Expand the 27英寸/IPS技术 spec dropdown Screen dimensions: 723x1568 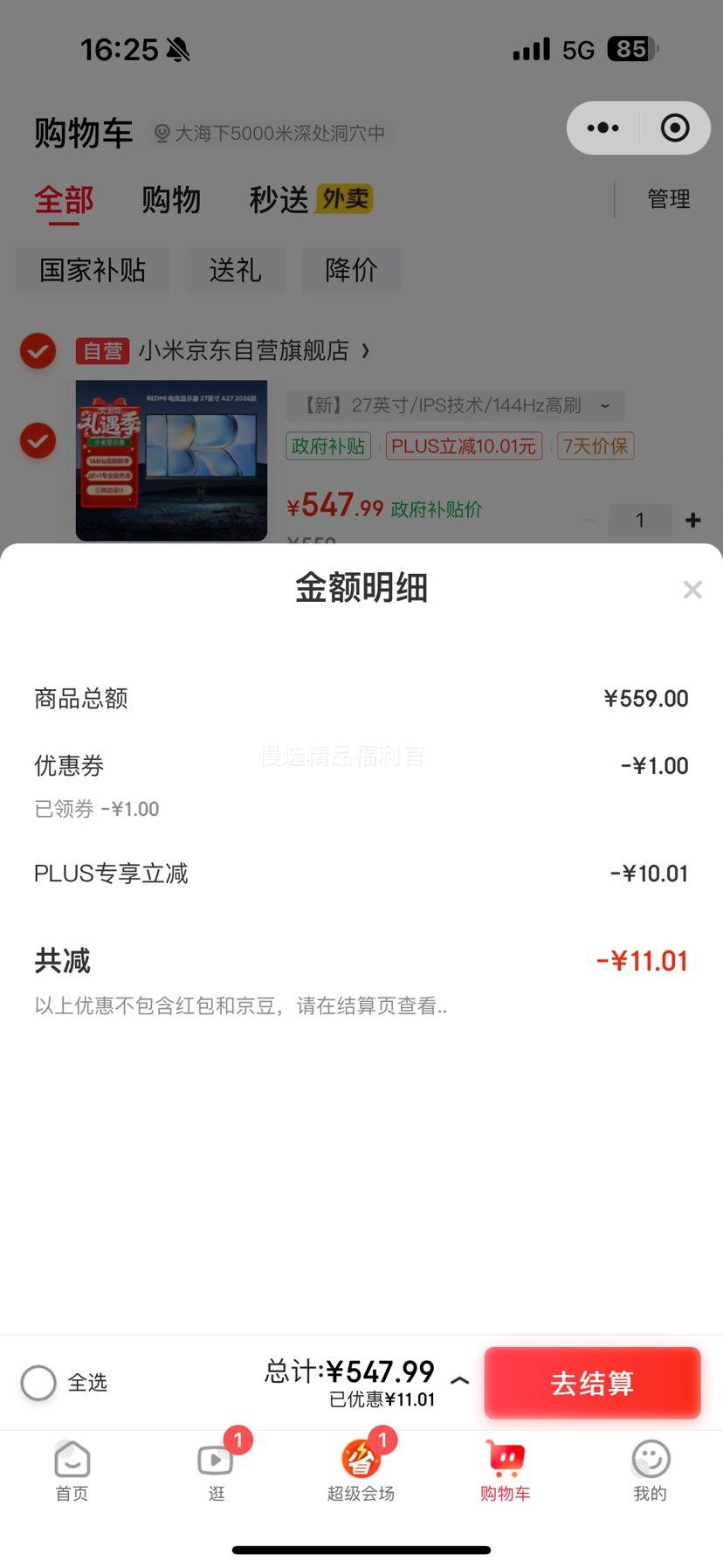pos(606,405)
